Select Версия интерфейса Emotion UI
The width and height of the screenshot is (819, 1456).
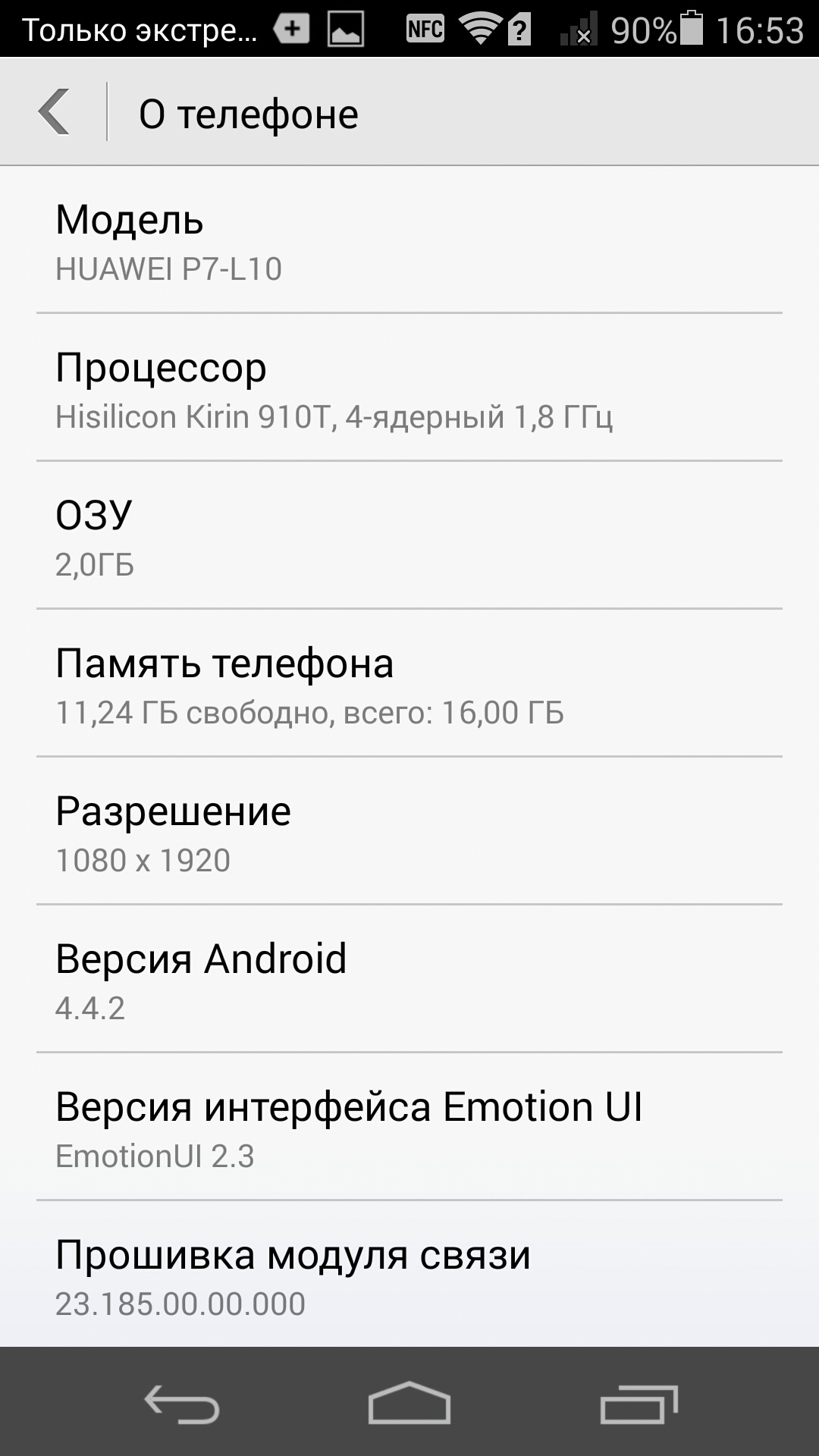(409, 1127)
